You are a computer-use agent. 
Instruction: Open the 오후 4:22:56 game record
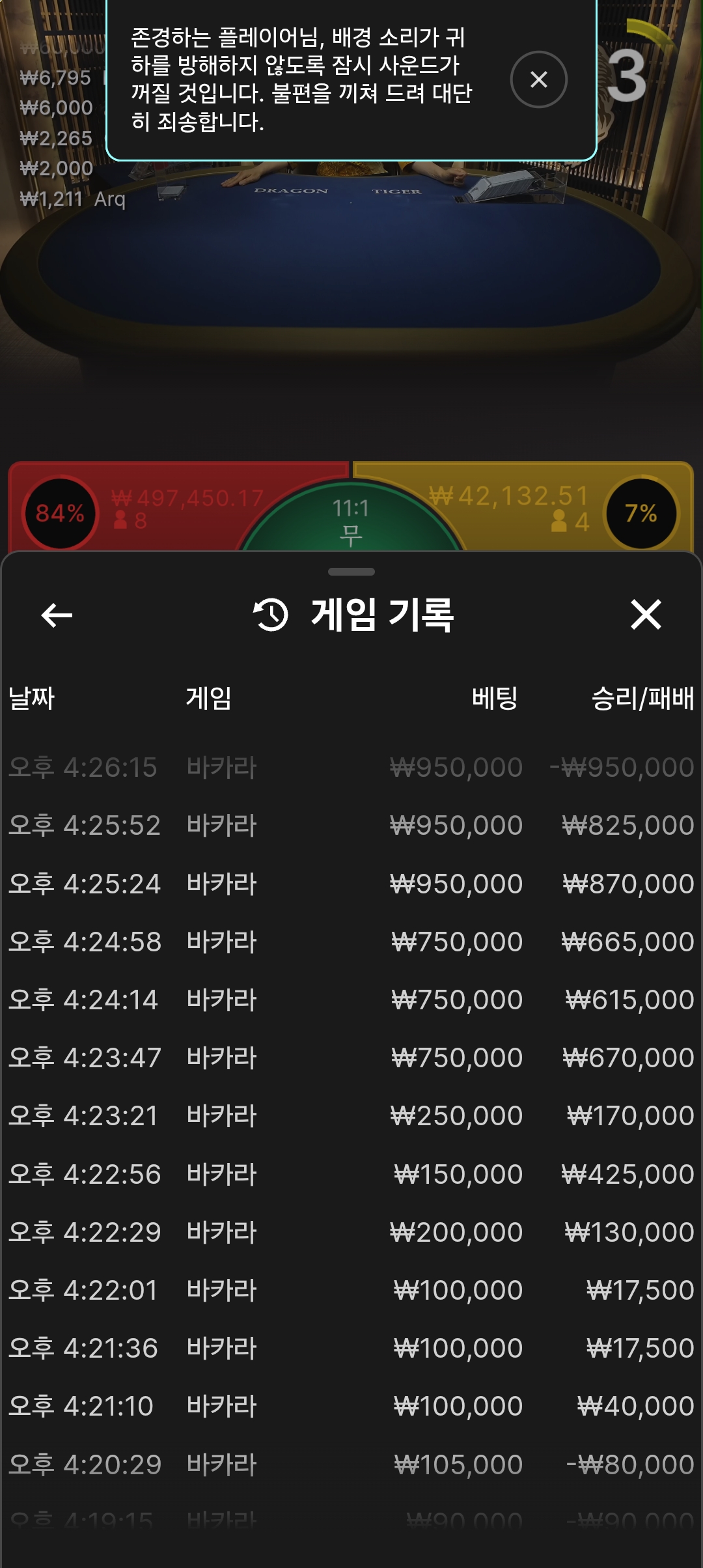click(351, 1174)
